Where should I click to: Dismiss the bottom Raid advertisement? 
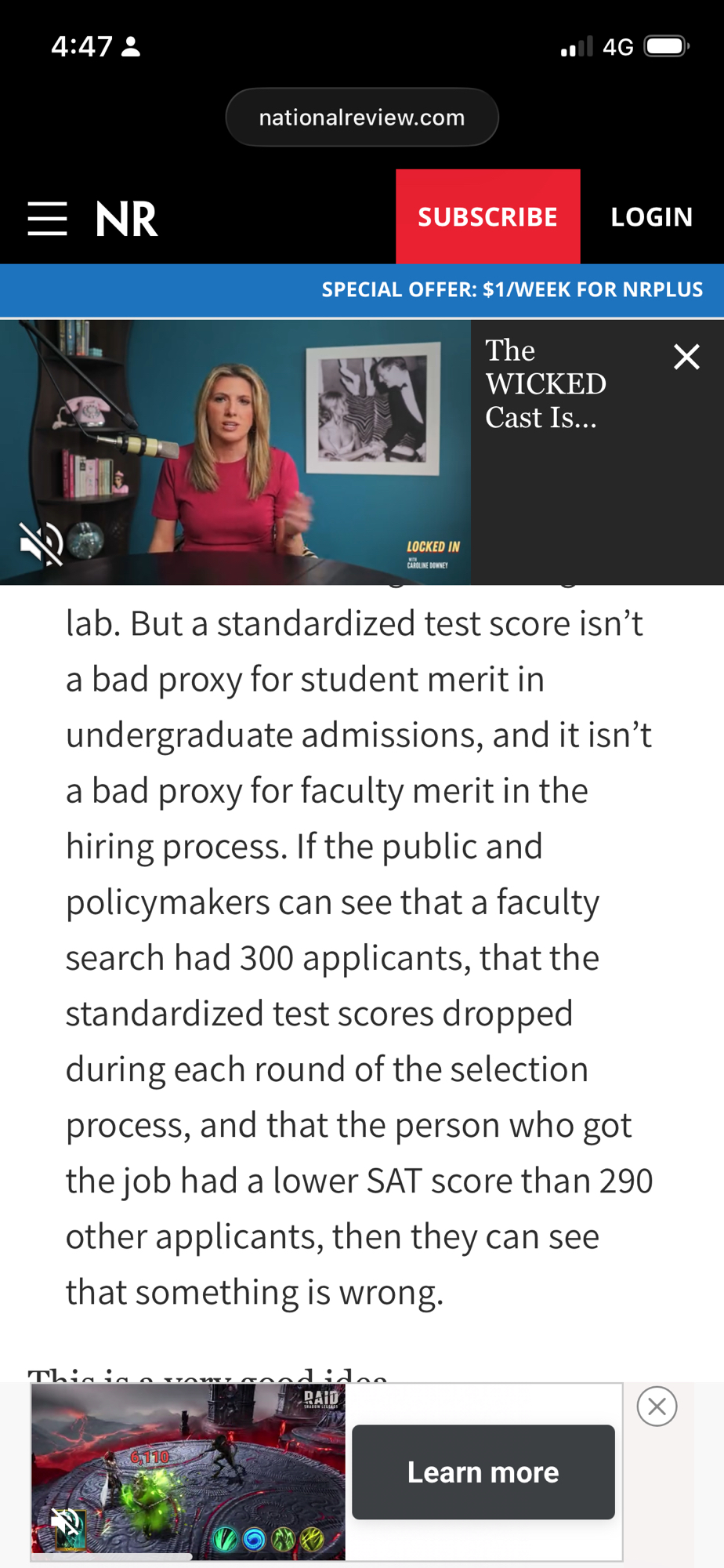657,1406
